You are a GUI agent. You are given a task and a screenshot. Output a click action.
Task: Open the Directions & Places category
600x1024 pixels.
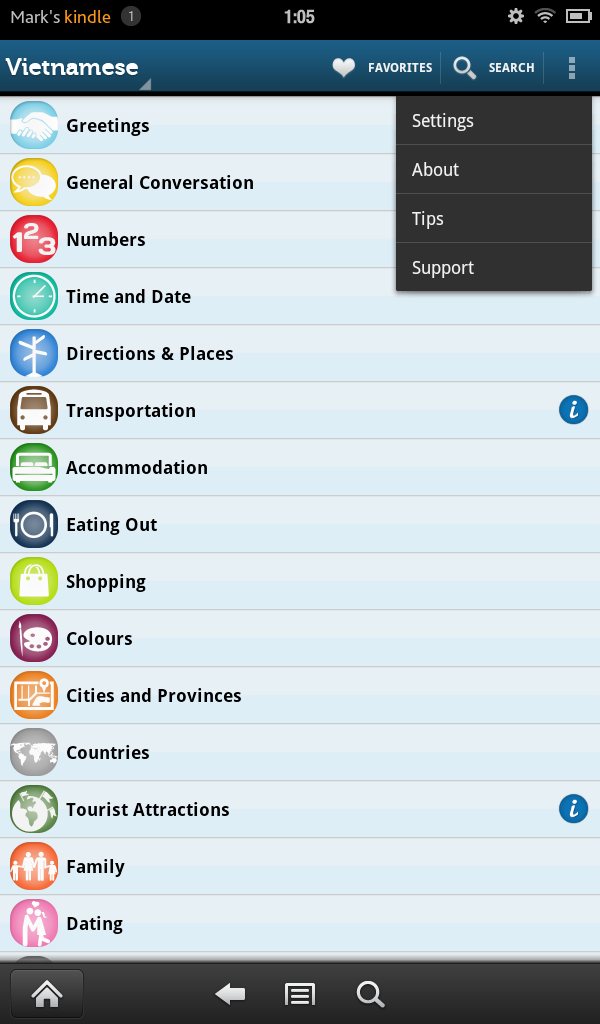click(150, 354)
